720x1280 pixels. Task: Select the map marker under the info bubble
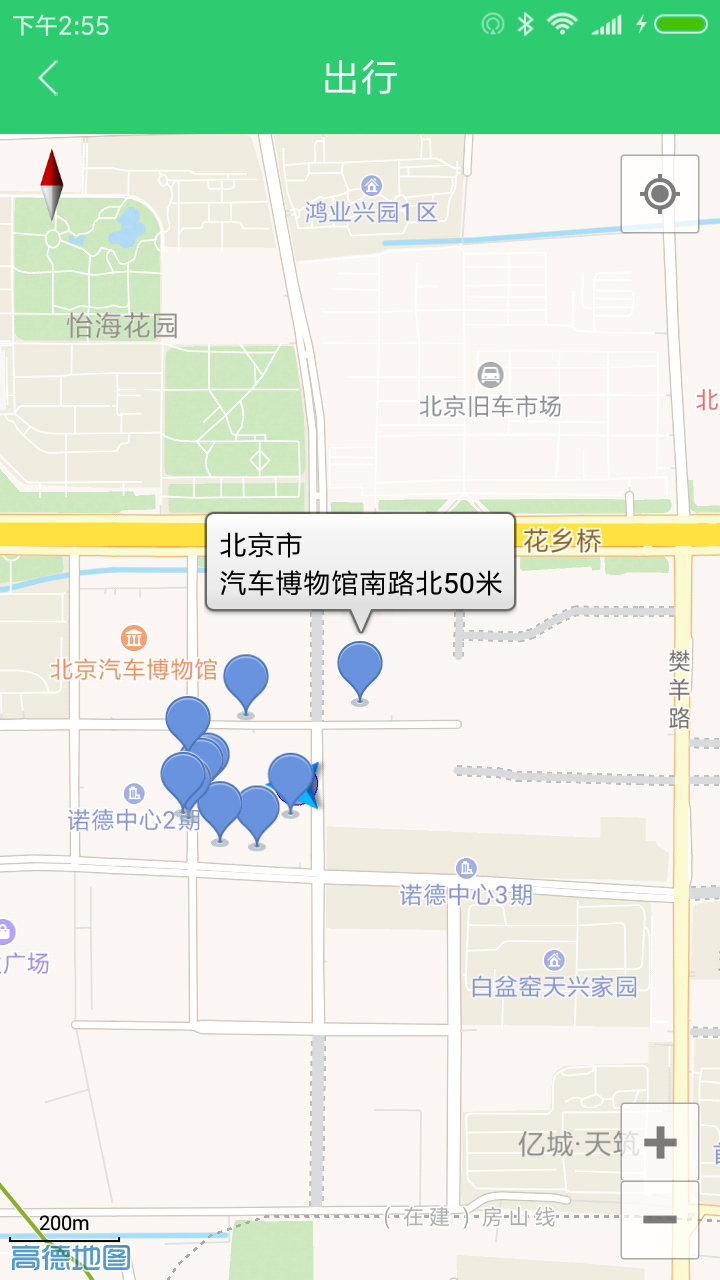(x=360, y=667)
